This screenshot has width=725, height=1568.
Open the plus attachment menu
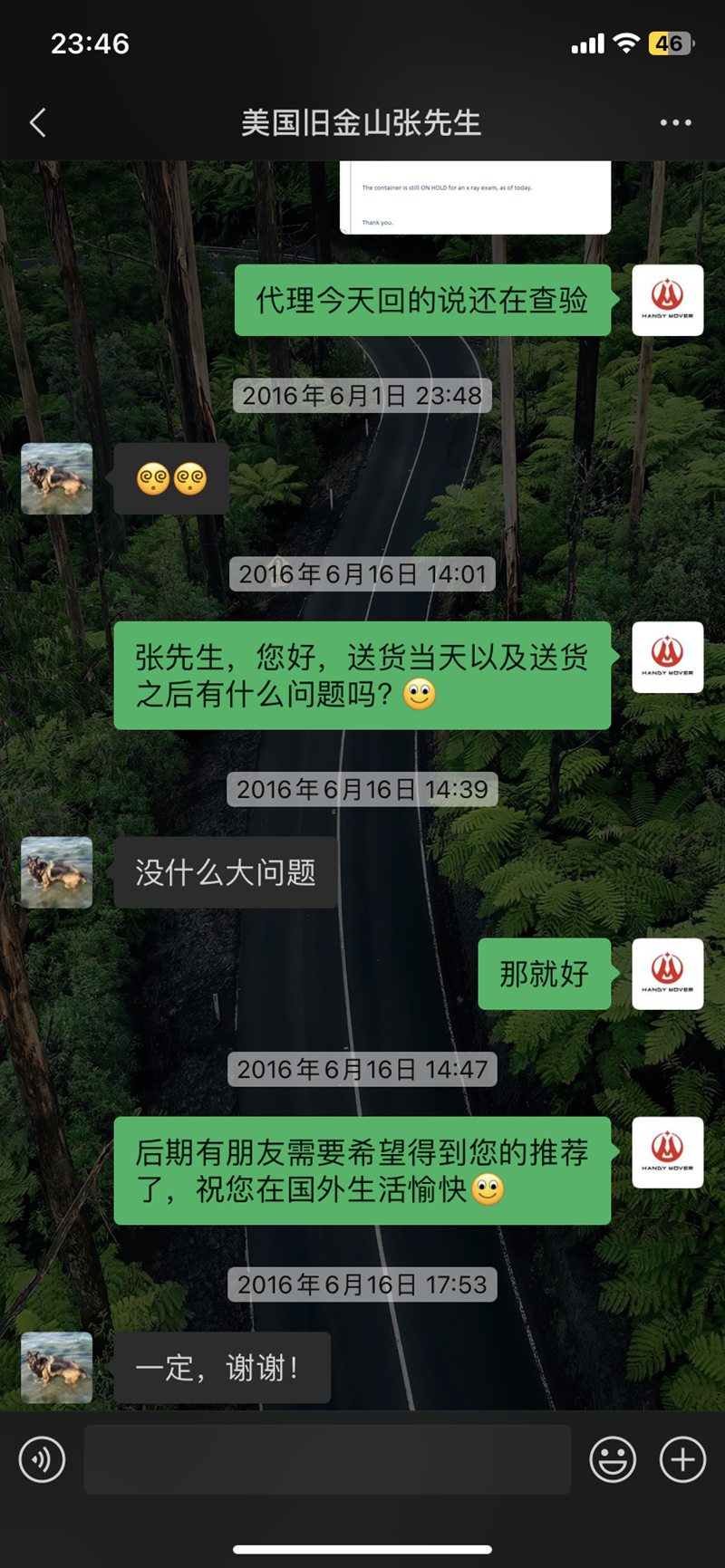point(682,1459)
